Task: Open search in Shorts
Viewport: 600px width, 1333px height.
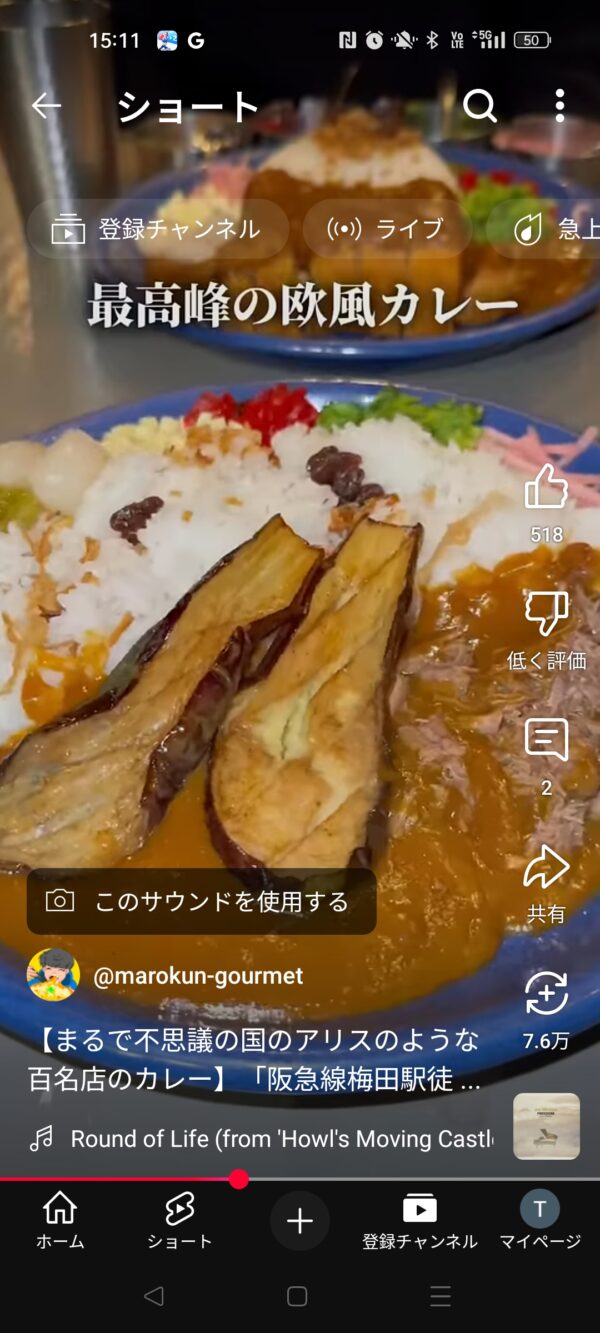Action: [x=480, y=106]
